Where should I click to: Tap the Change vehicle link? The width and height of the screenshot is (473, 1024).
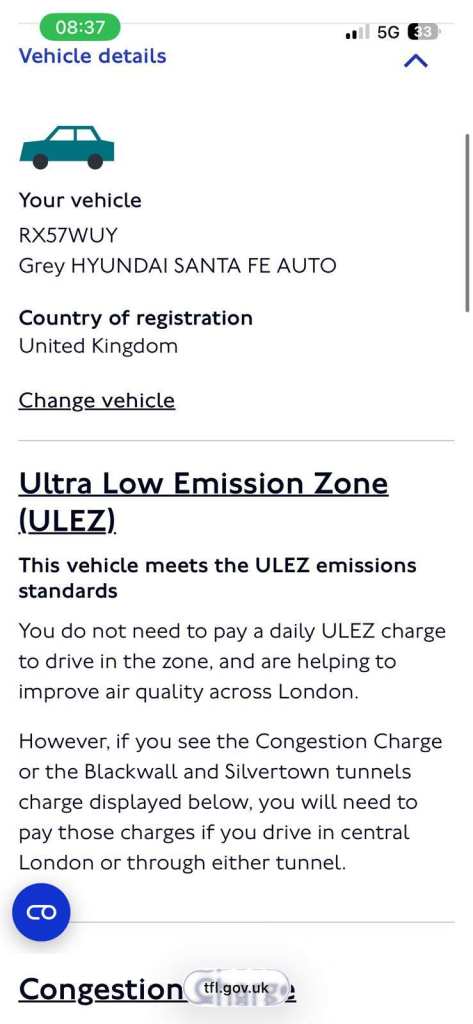pyautogui.click(x=97, y=400)
